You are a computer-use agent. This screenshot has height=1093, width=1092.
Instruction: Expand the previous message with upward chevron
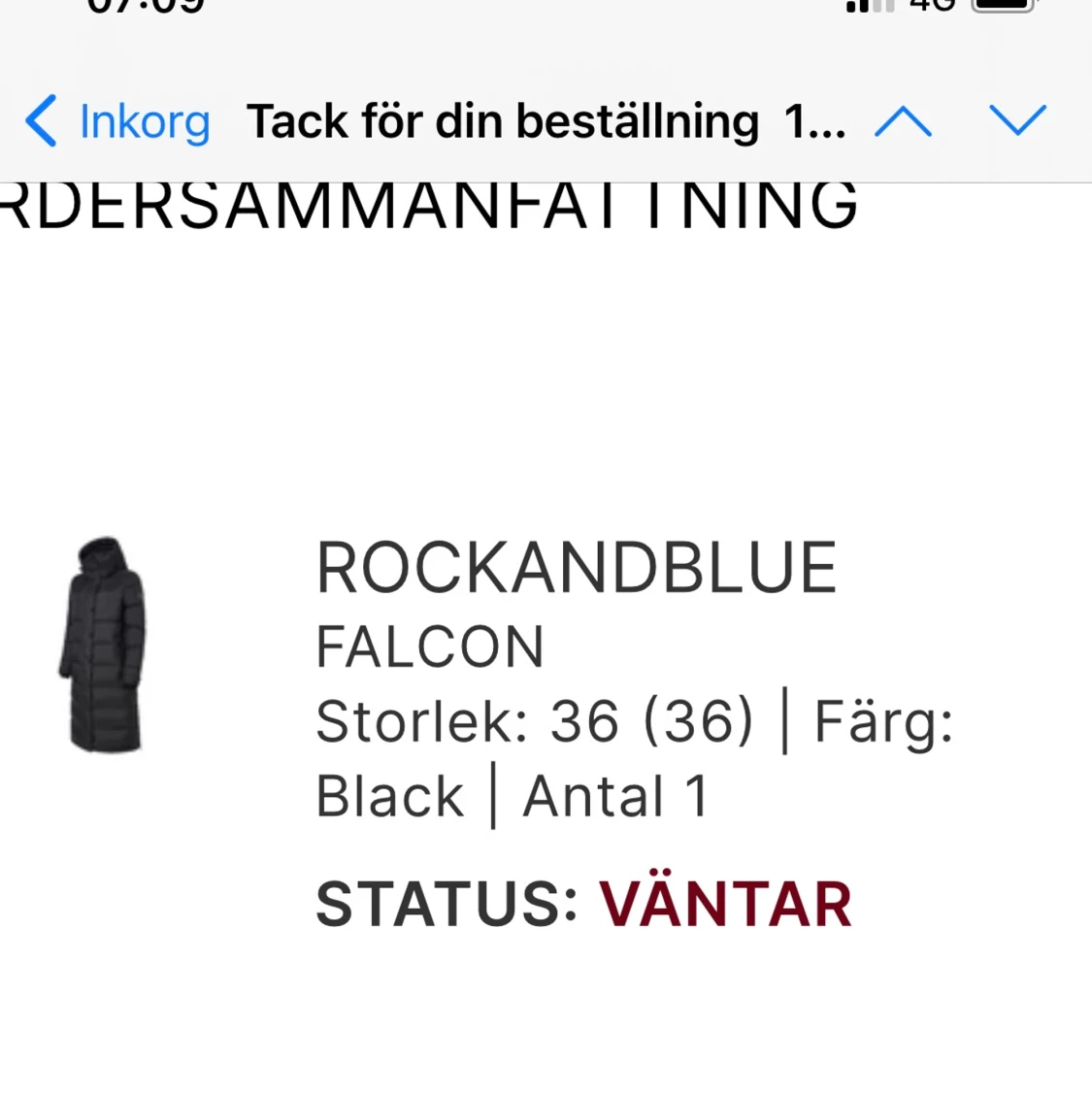click(903, 121)
